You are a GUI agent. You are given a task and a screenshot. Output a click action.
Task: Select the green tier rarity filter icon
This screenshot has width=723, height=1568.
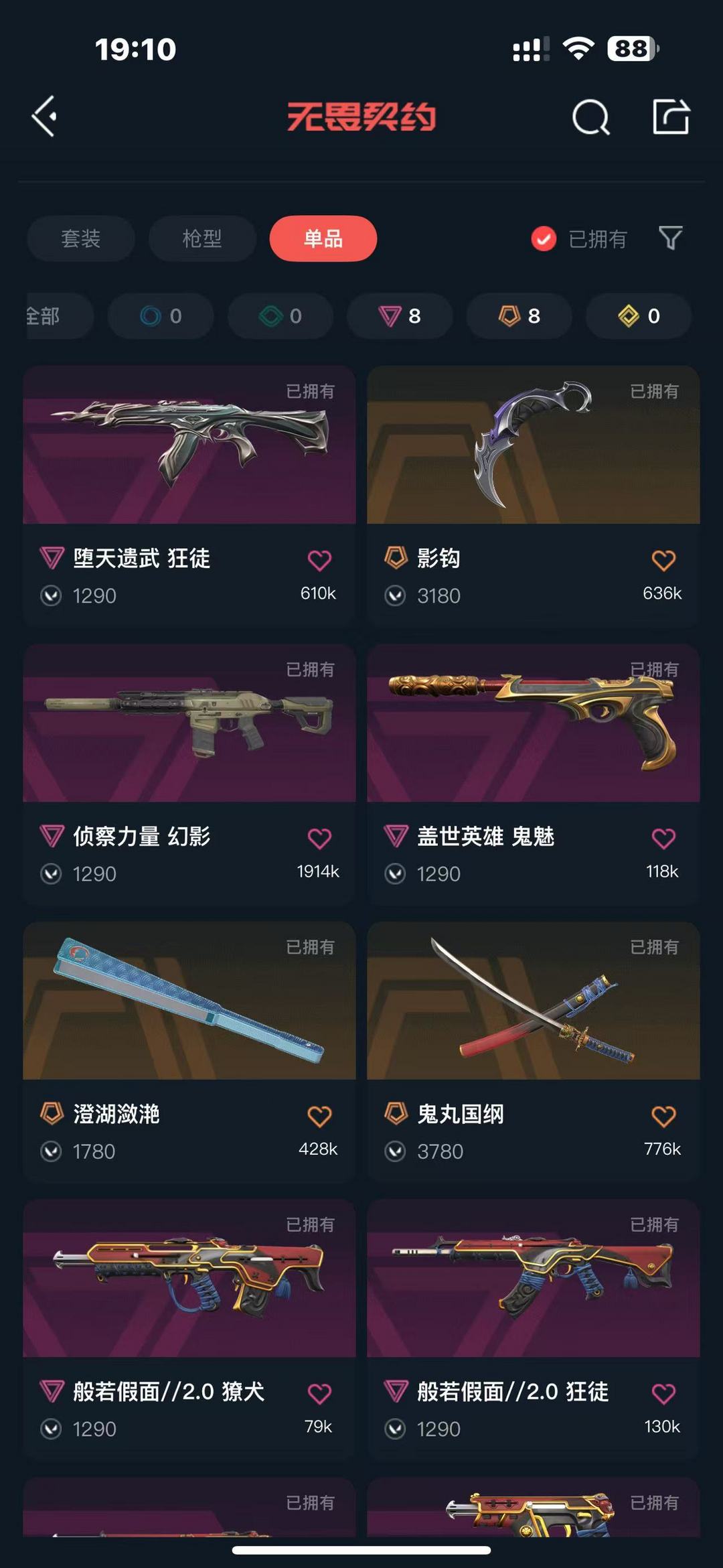pyautogui.click(x=280, y=316)
